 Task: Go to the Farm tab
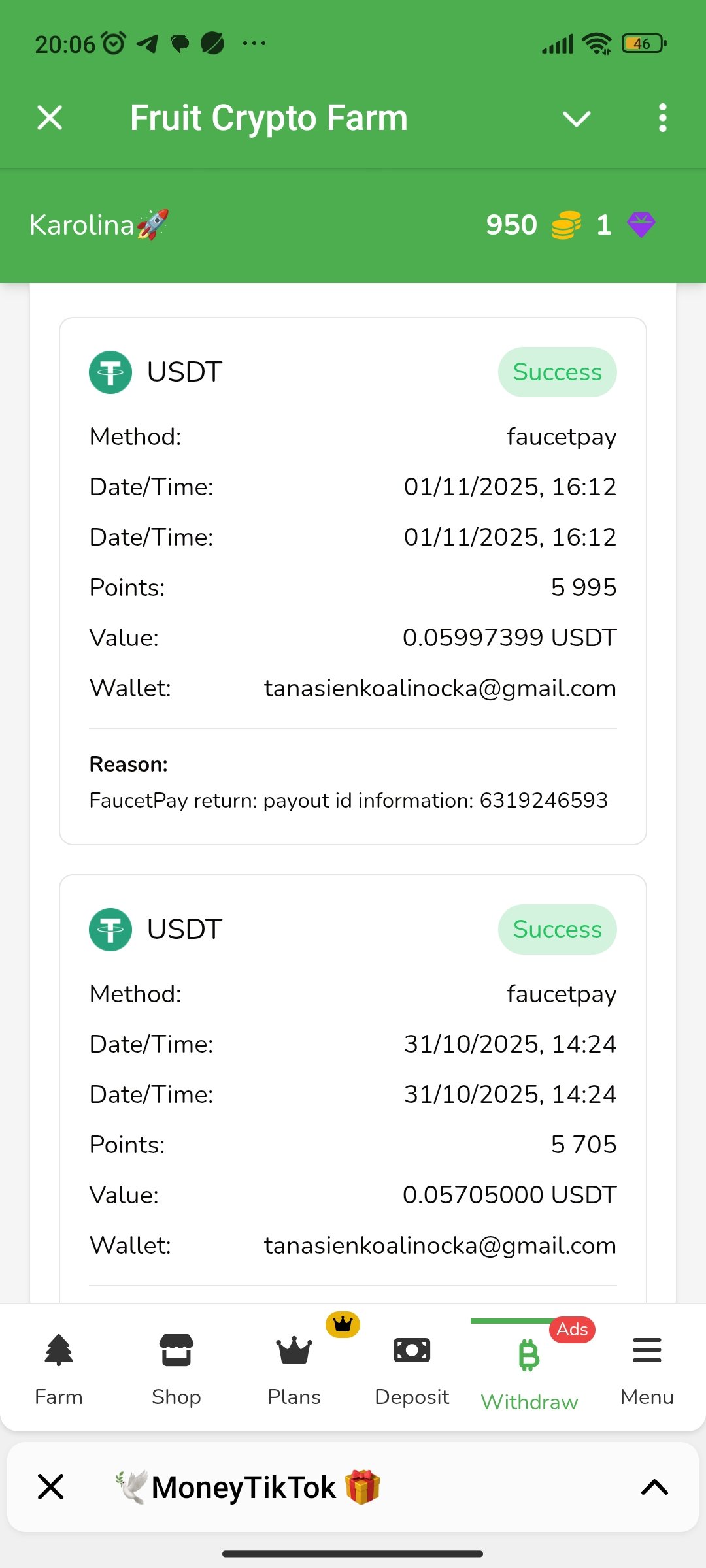point(59,1369)
